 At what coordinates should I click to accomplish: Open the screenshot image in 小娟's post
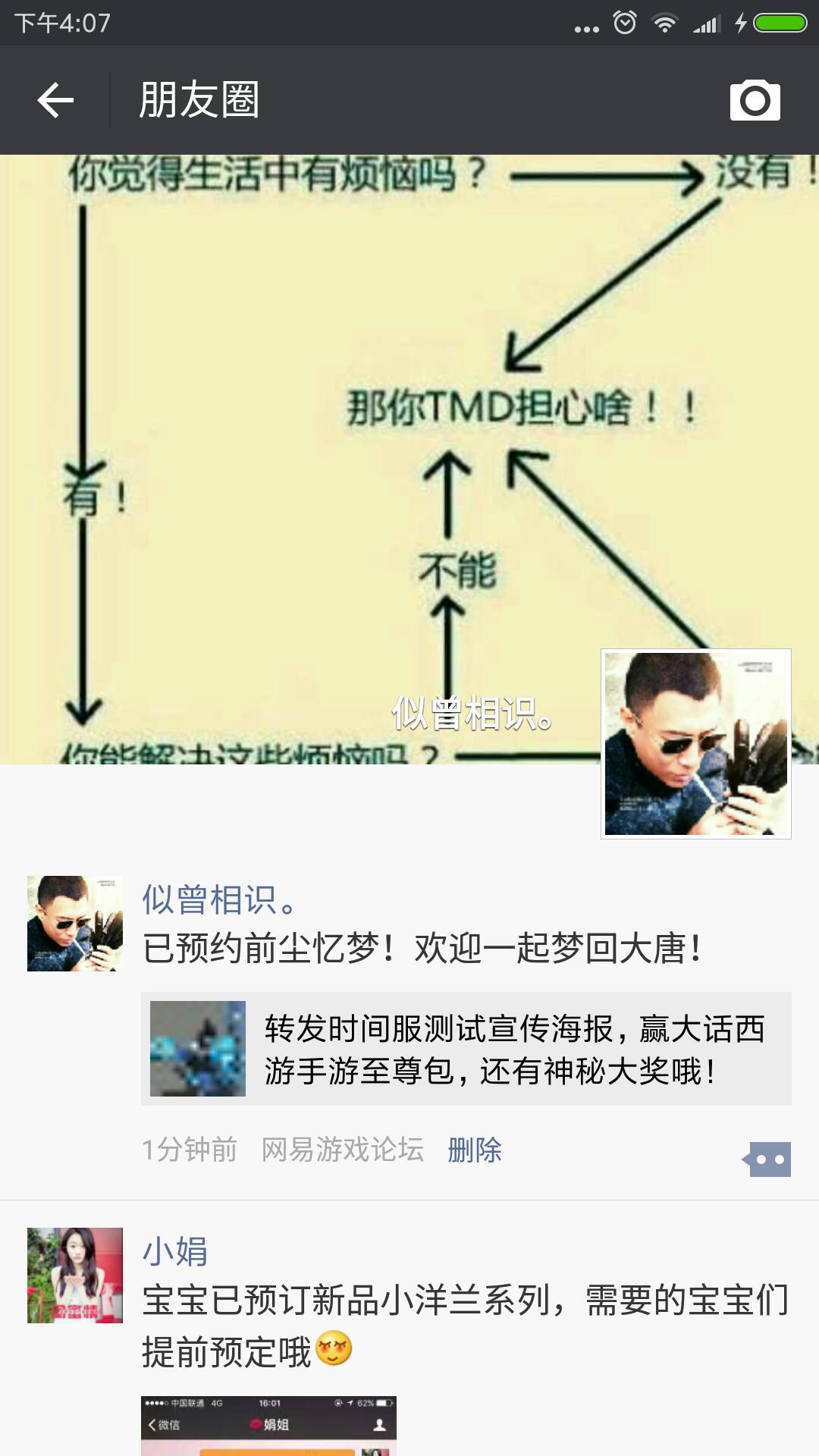[x=268, y=1426]
